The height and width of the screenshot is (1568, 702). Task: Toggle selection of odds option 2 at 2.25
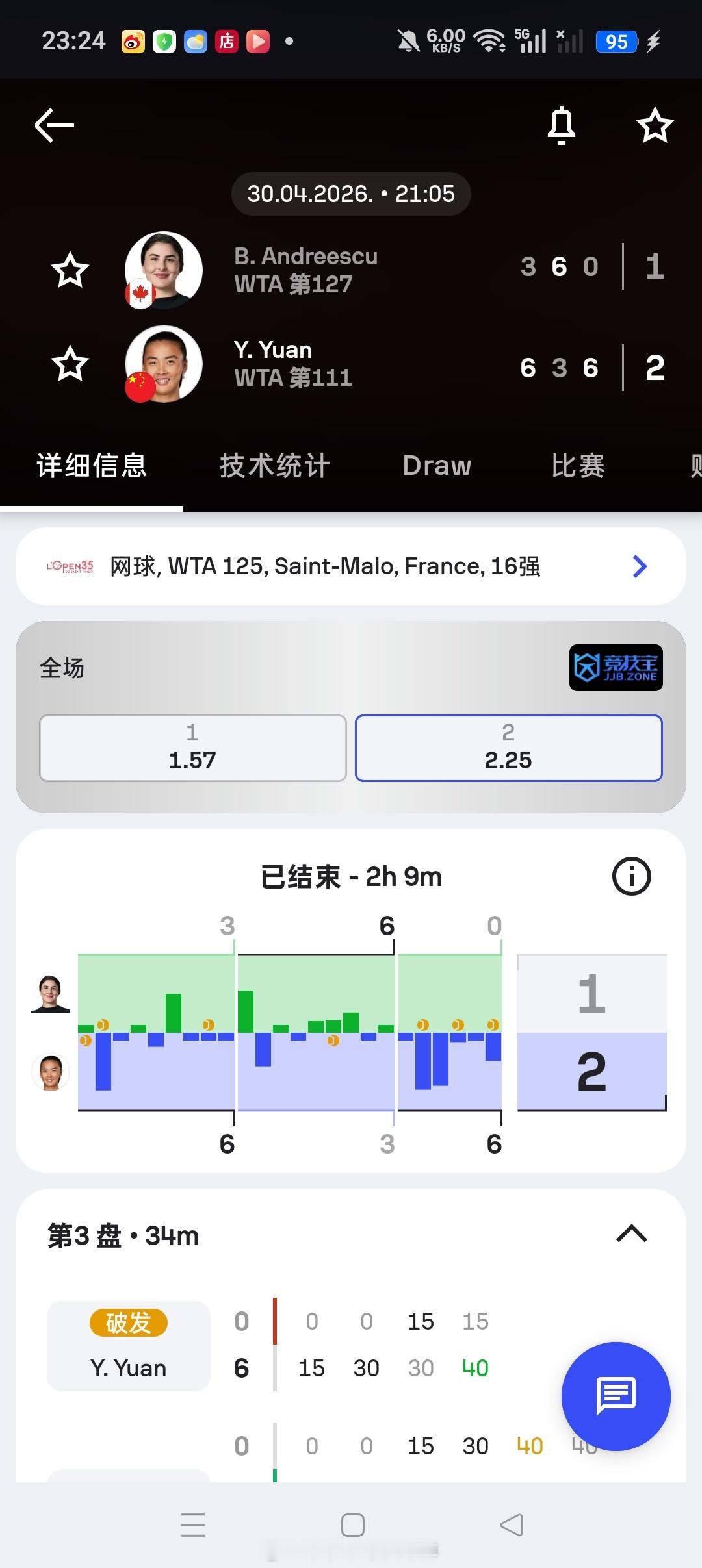[x=508, y=748]
